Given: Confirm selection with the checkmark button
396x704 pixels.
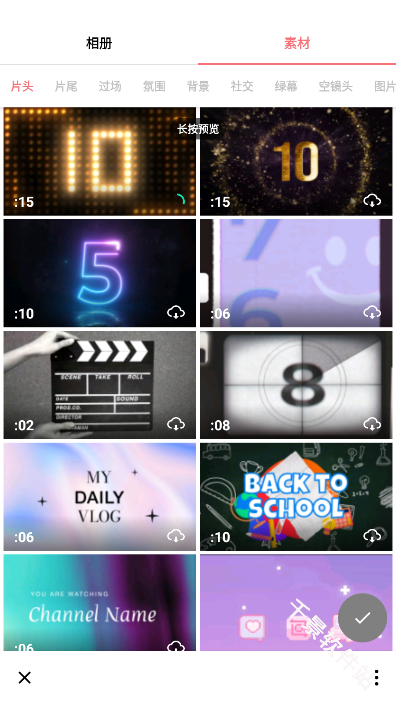Looking at the screenshot, I should click(362, 618).
